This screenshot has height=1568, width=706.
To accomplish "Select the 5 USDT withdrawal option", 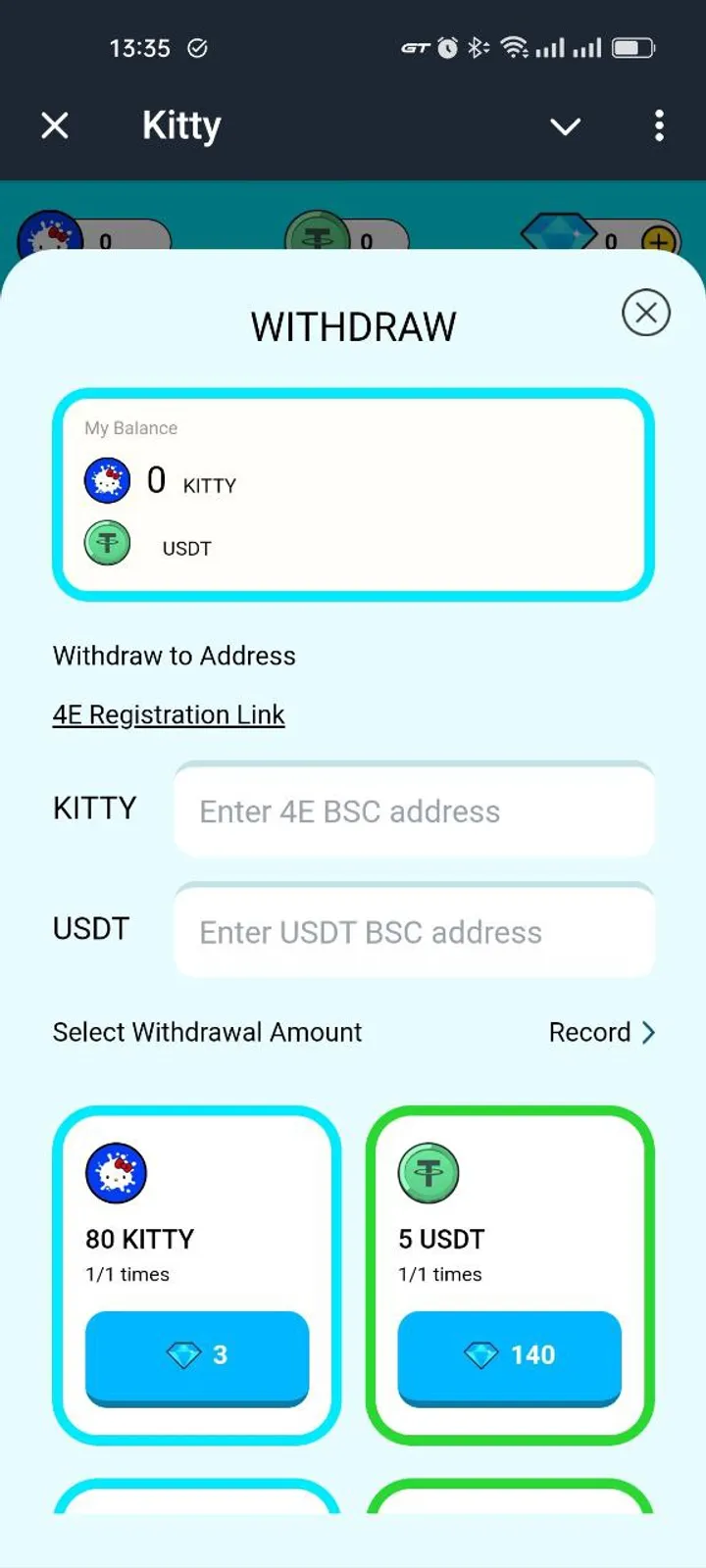I will coord(508,1269).
